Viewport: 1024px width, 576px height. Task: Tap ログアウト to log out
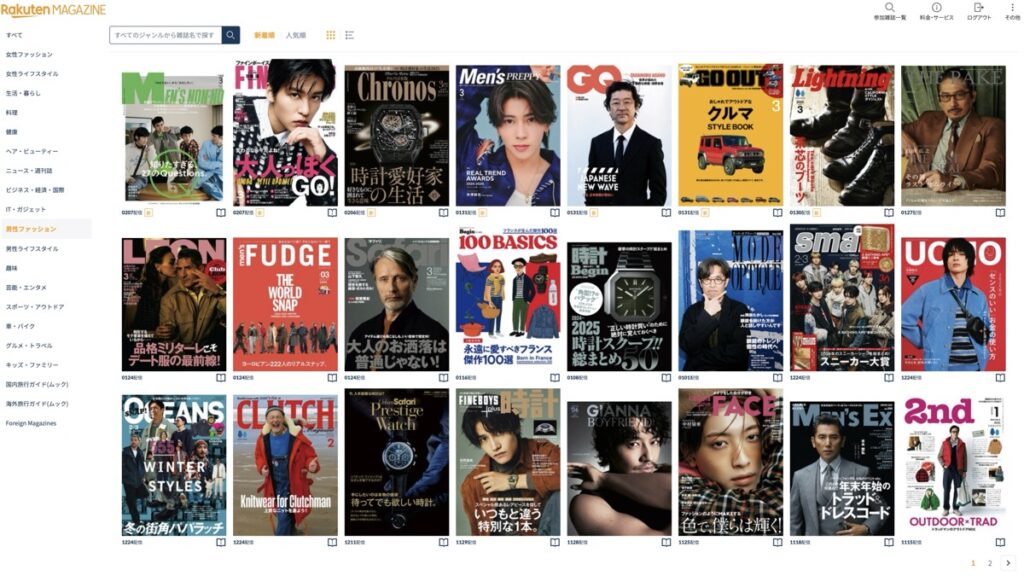979,11
